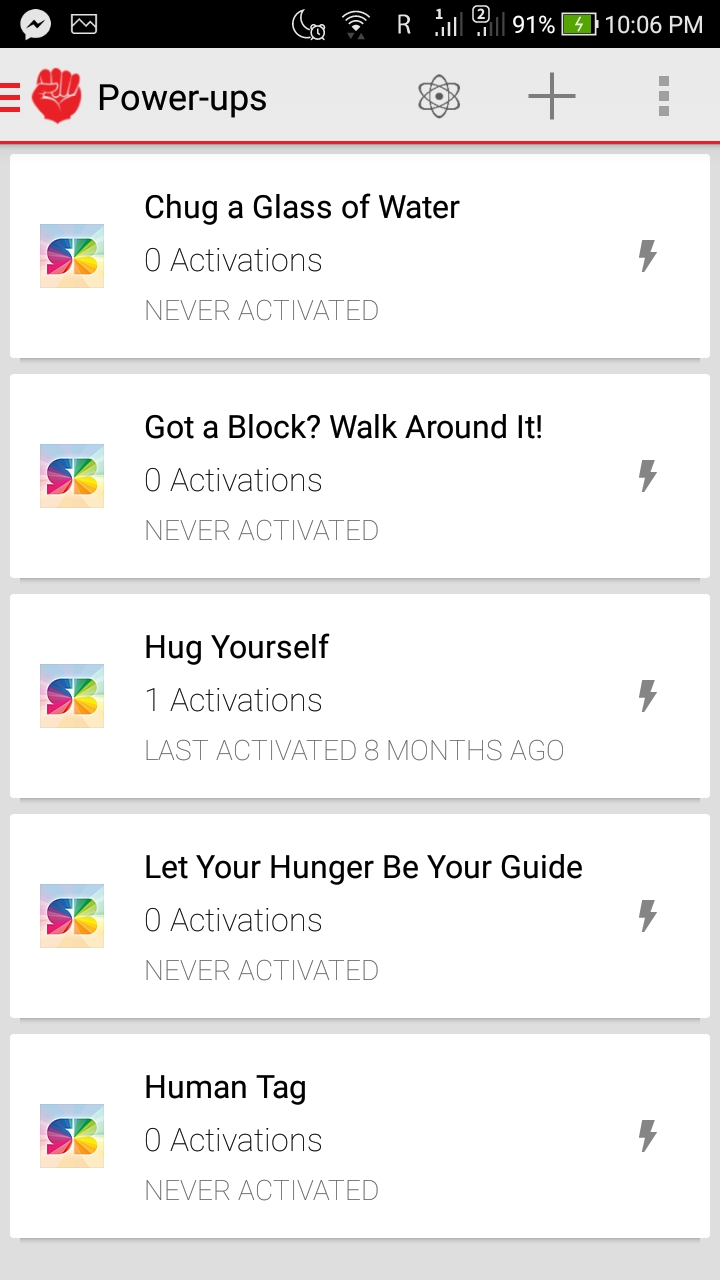
Task: Open Let Your Hunger Be Your Guide
Action: pos(363,867)
